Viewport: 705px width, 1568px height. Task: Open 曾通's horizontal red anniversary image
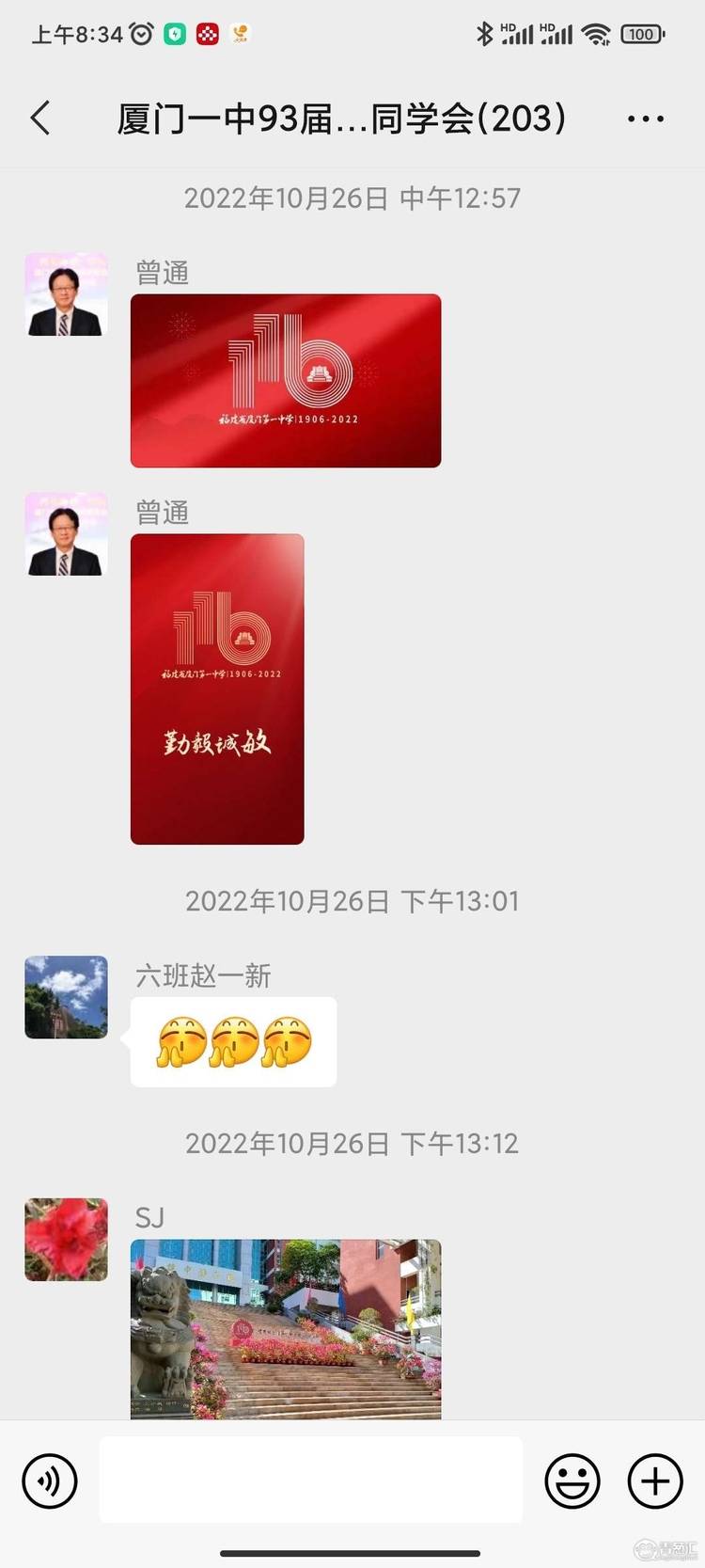(286, 380)
